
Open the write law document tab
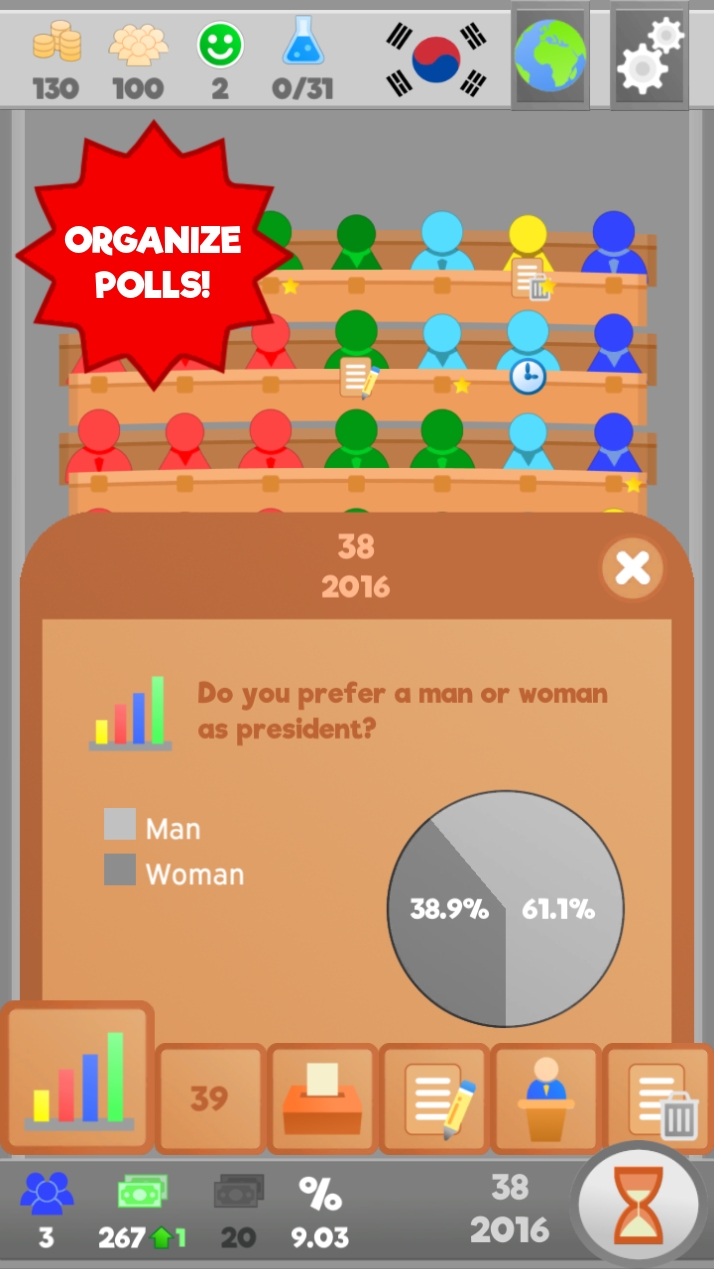pyautogui.click(x=435, y=1098)
